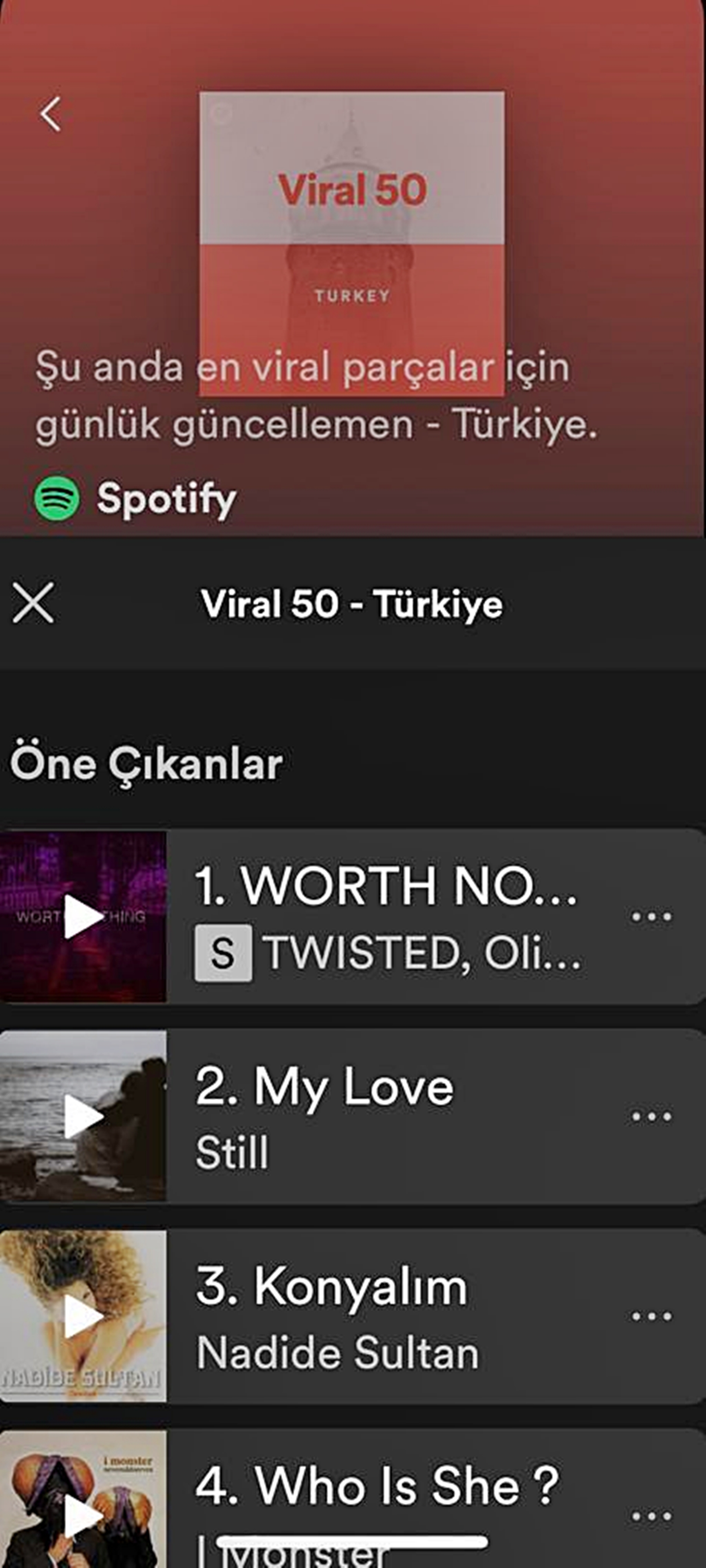Open more options for Konyalım

pyautogui.click(x=651, y=1316)
